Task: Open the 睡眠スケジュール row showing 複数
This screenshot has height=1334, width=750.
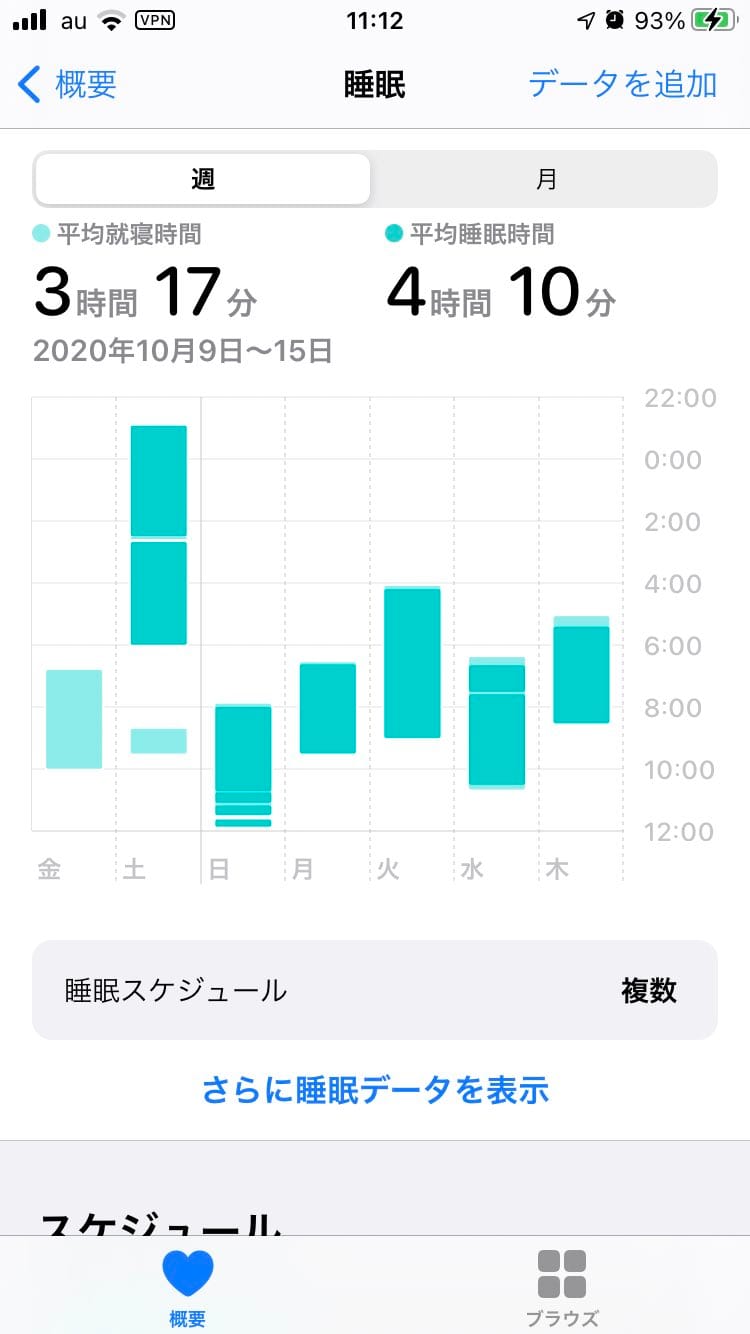Action: pyautogui.click(x=375, y=991)
